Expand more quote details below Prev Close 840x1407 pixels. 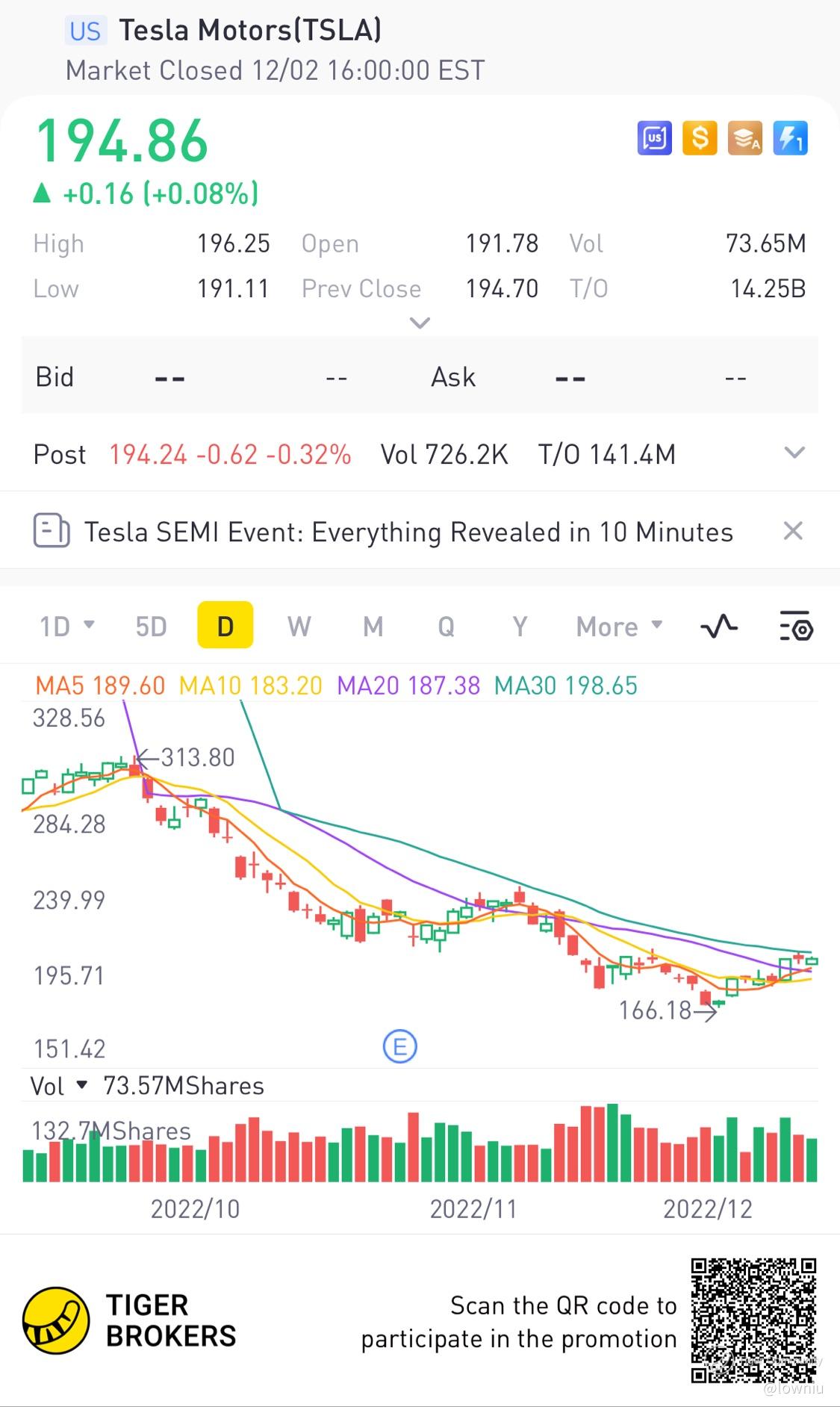(x=420, y=323)
